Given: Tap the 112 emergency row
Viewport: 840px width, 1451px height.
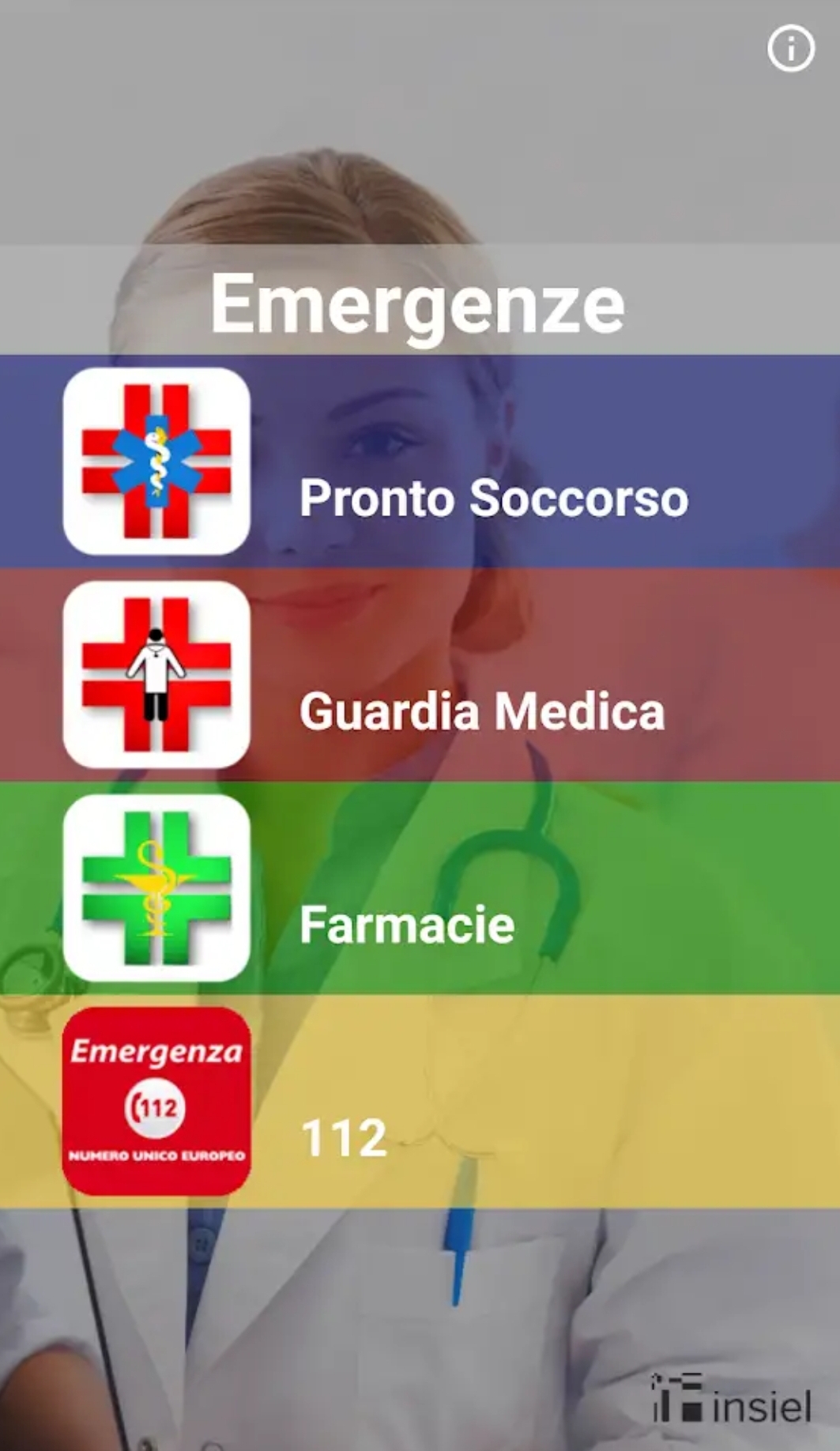Looking at the screenshot, I should (x=419, y=1102).
